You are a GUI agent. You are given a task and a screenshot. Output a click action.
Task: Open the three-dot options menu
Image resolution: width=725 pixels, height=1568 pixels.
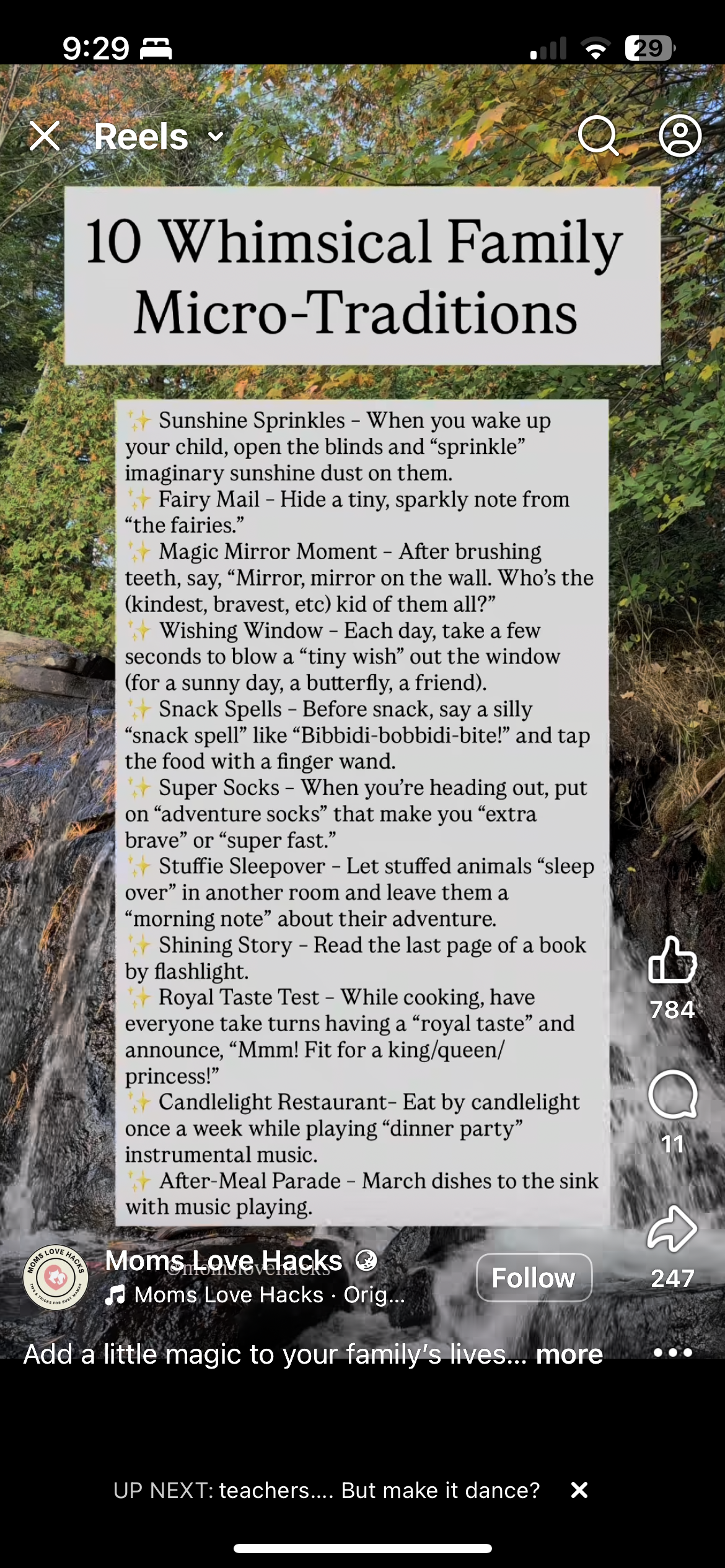pyautogui.click(x=673, y=1352)
